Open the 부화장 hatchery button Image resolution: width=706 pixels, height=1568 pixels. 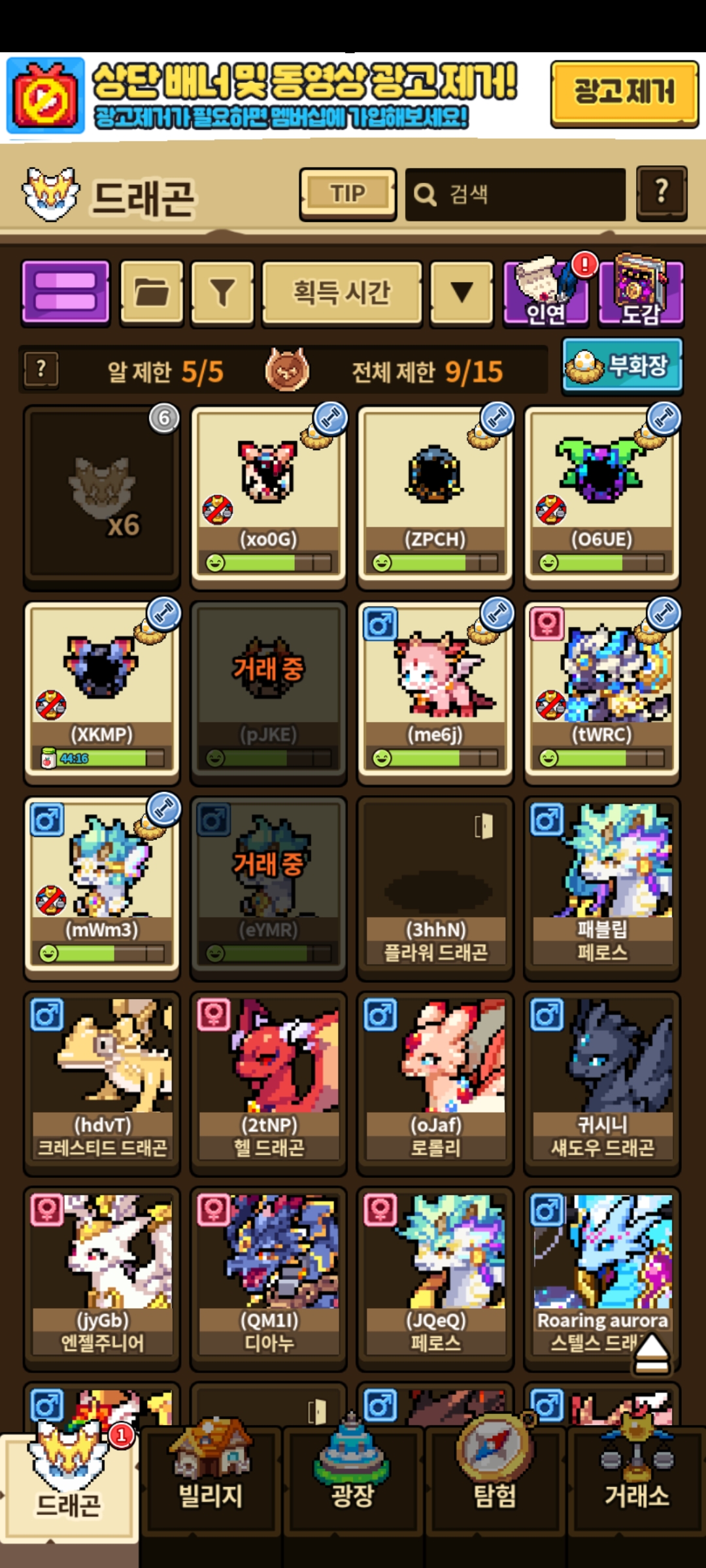tap(622, 366)
